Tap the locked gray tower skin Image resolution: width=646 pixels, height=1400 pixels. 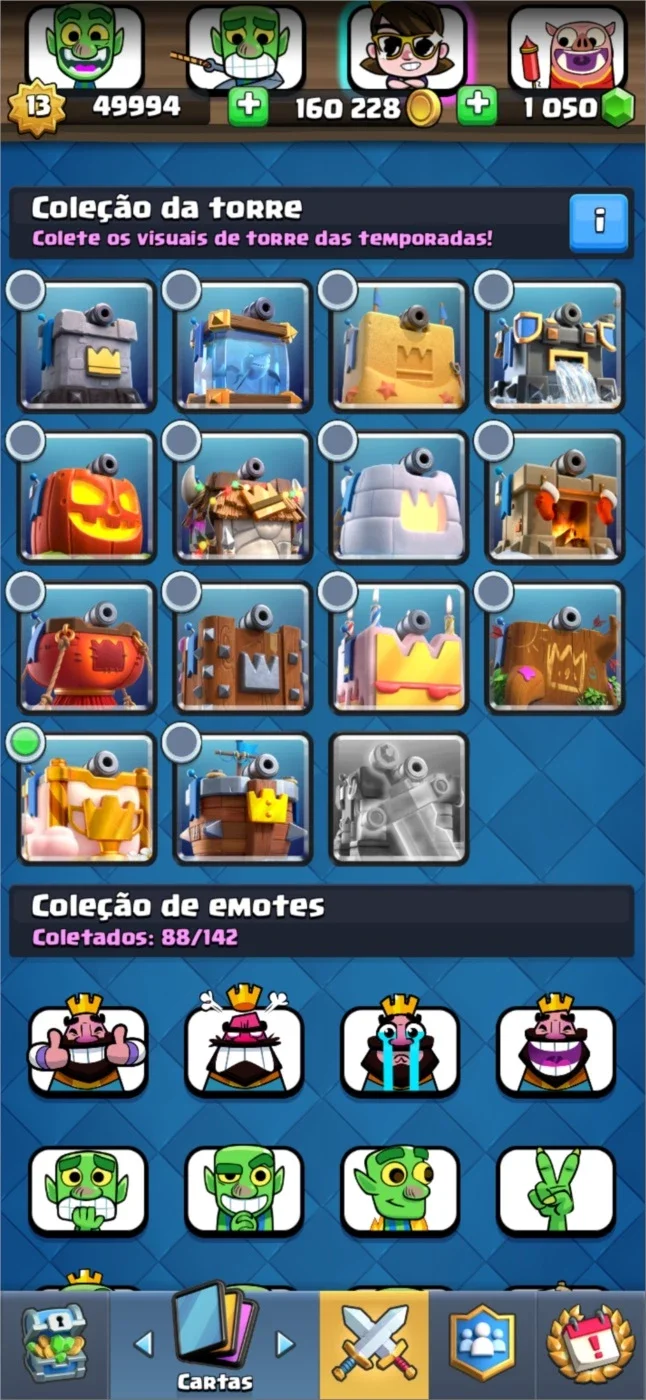tap(400, 798)
